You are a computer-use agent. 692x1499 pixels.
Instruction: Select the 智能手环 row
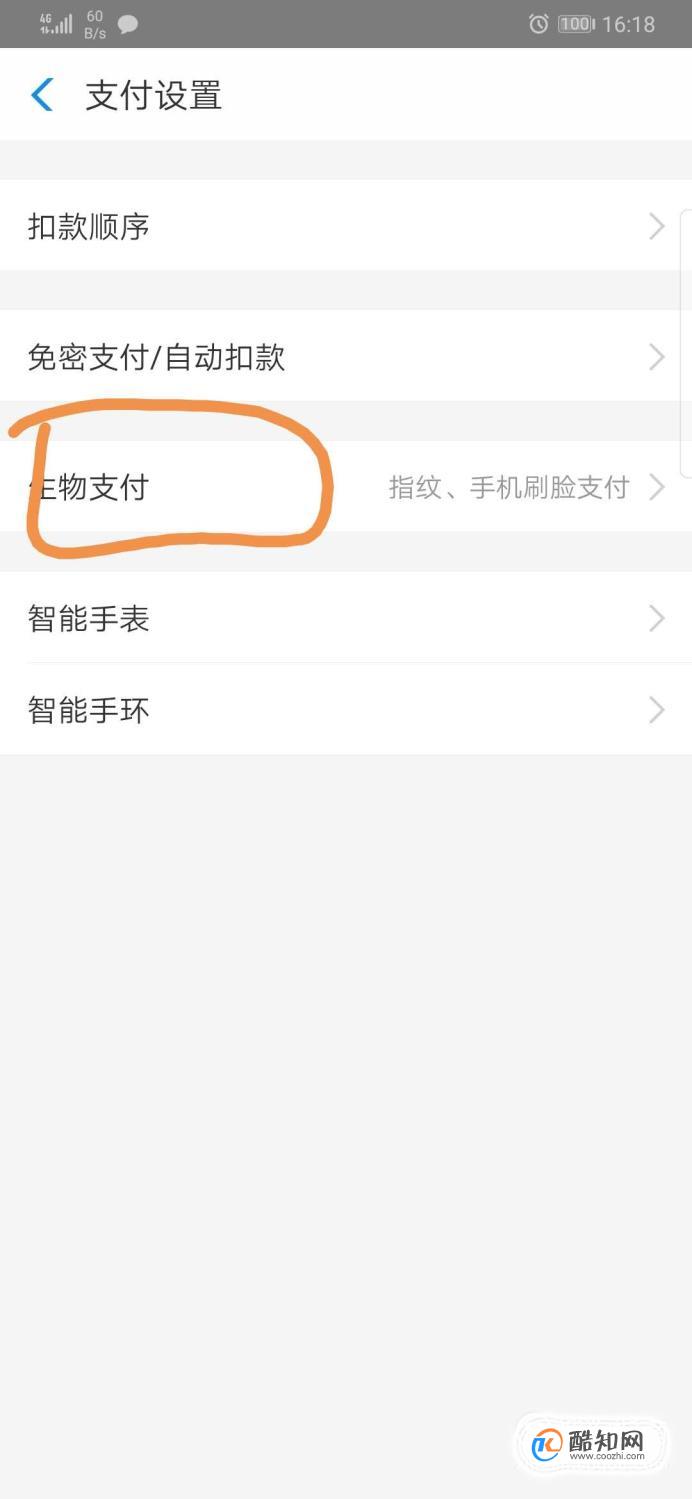click(346, 710)
